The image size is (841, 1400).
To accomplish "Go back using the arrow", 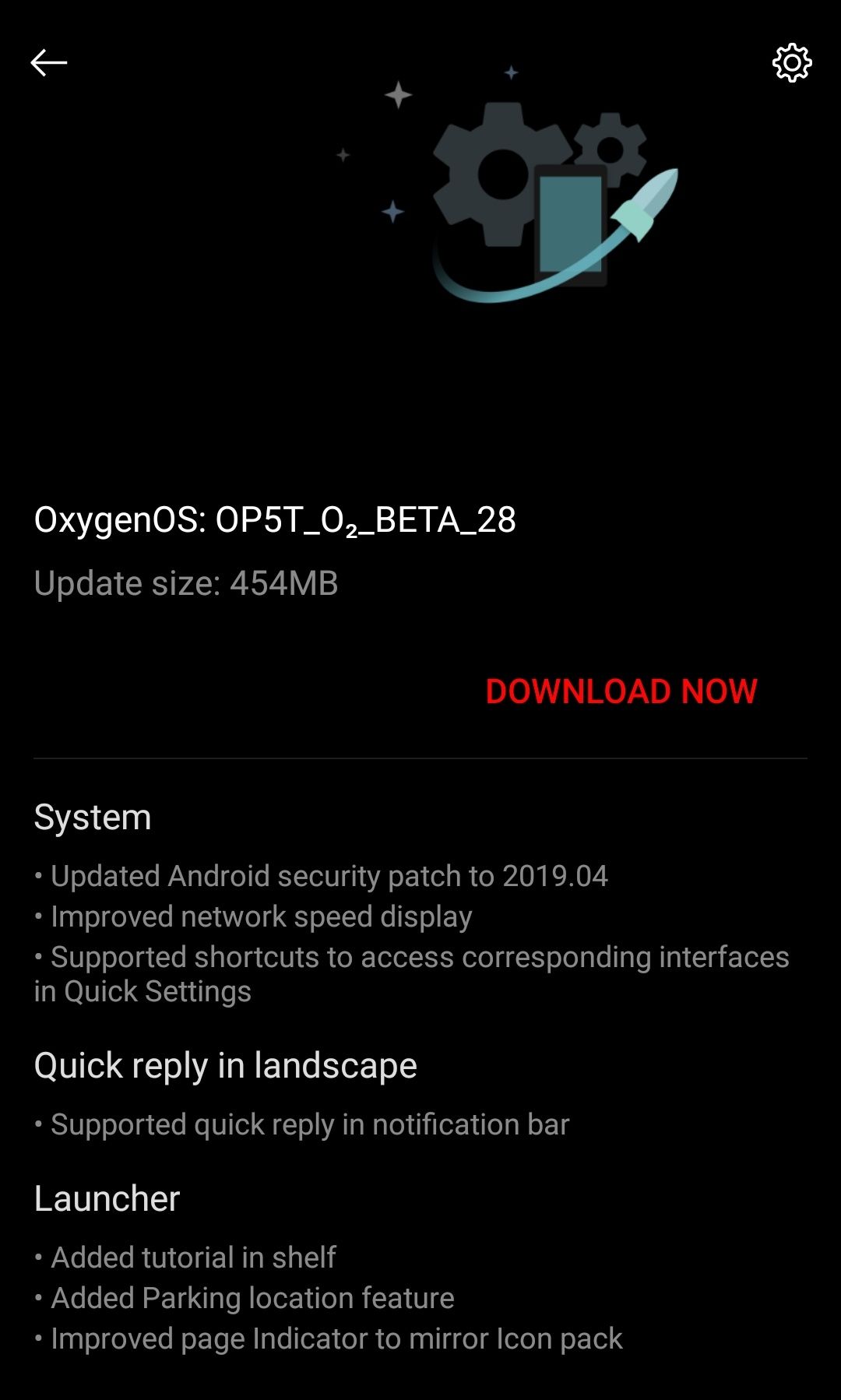I will point(48,62).
